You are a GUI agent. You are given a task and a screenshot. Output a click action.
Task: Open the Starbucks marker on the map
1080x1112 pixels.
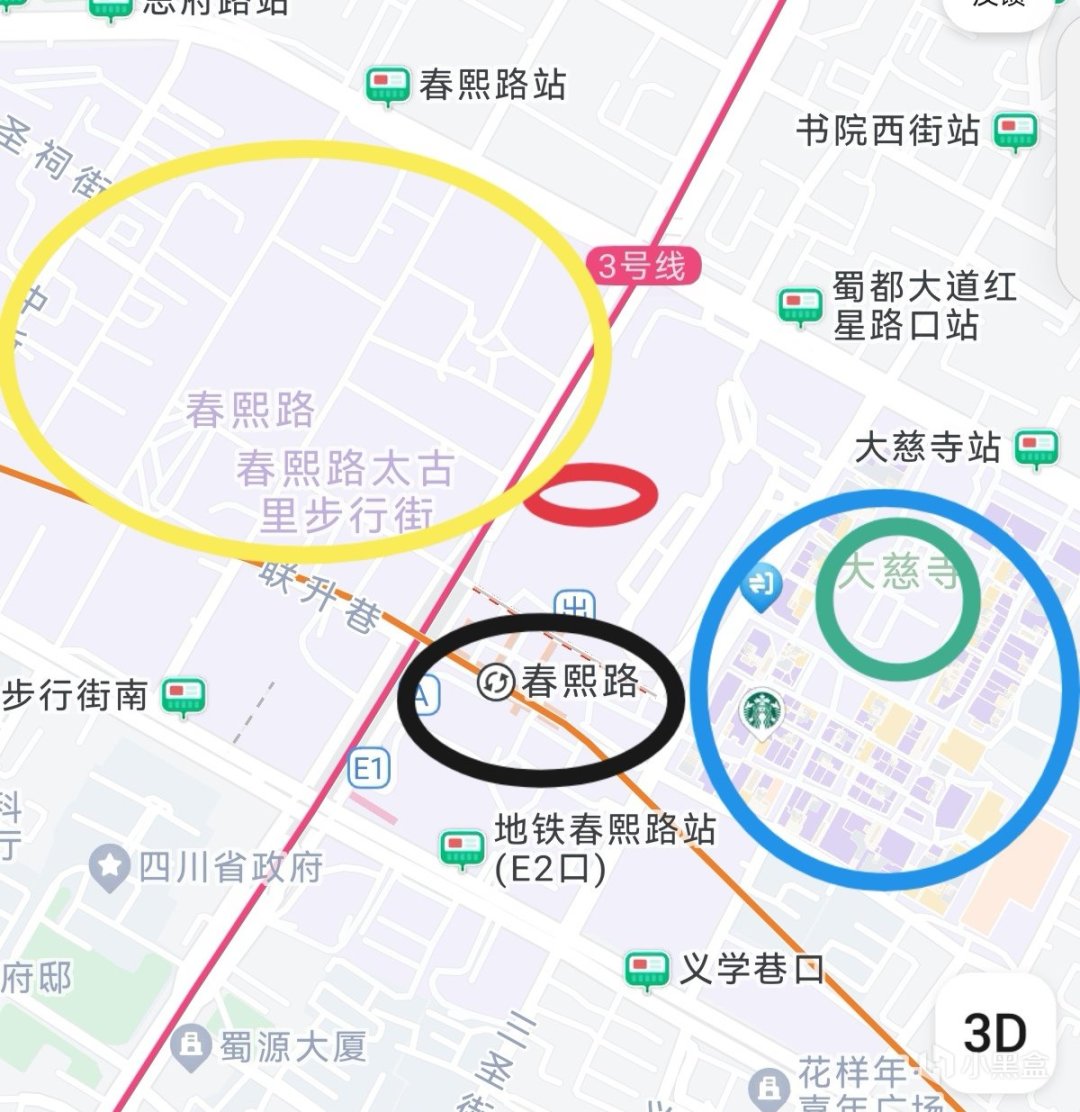[x=762, y=713]
